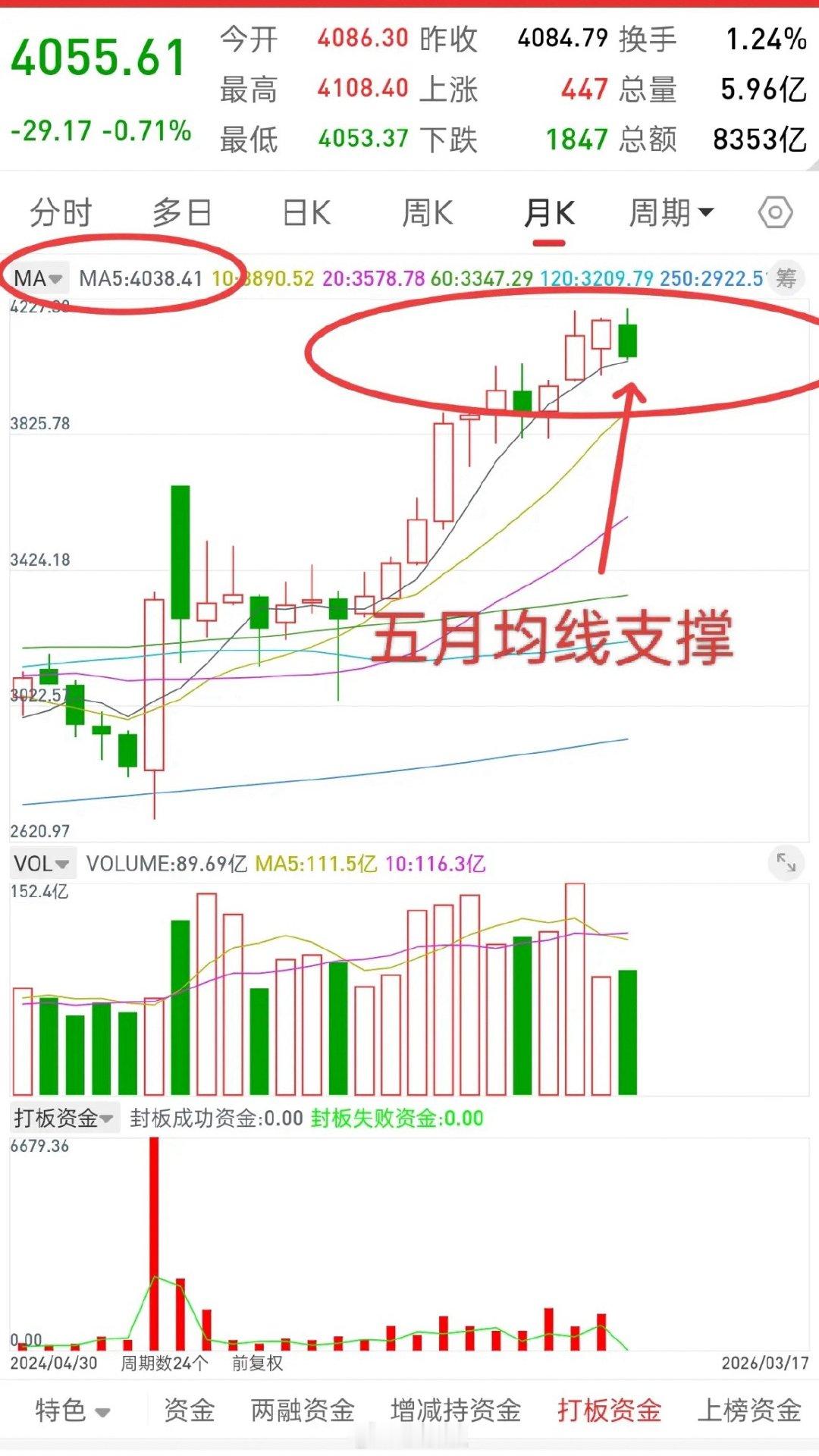Open the 筹 chip distribution panel
The height and width of the screenshot is (1456, 819).
tap(787, 278)
